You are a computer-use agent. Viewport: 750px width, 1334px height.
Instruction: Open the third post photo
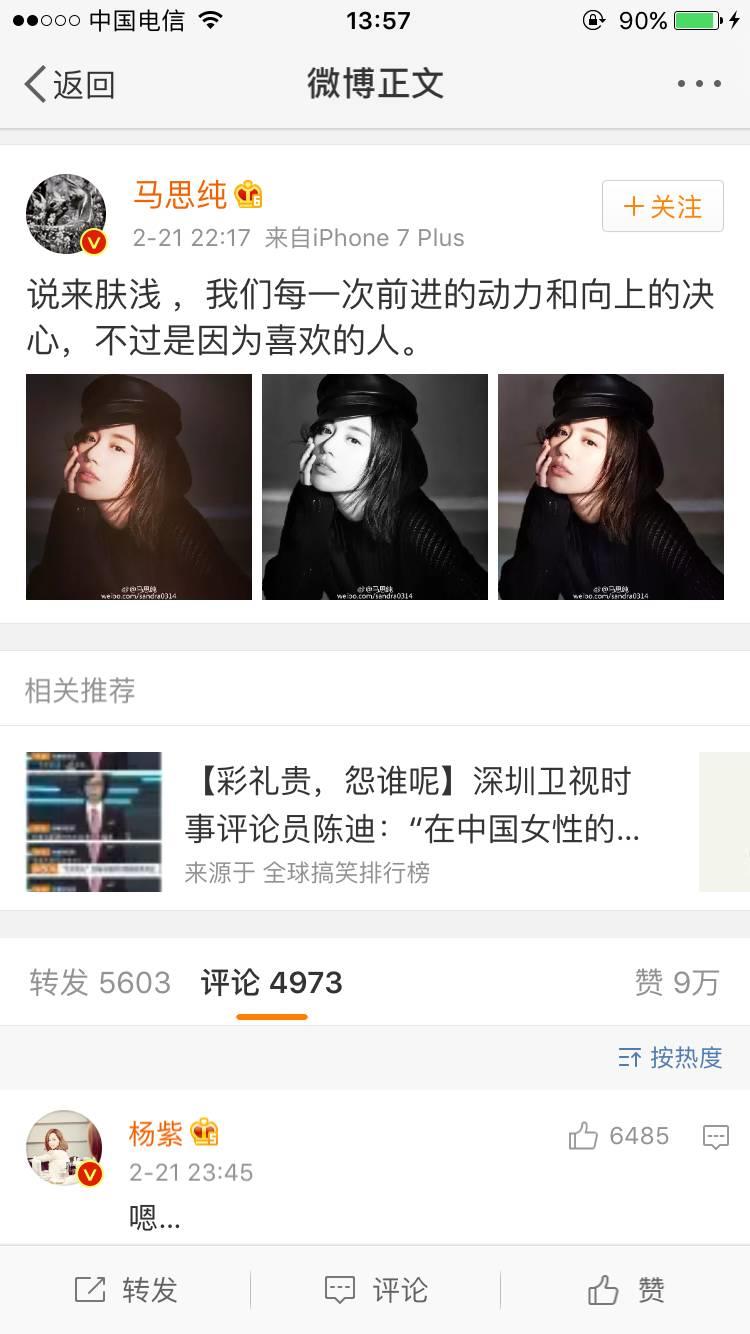click(611, 487)
